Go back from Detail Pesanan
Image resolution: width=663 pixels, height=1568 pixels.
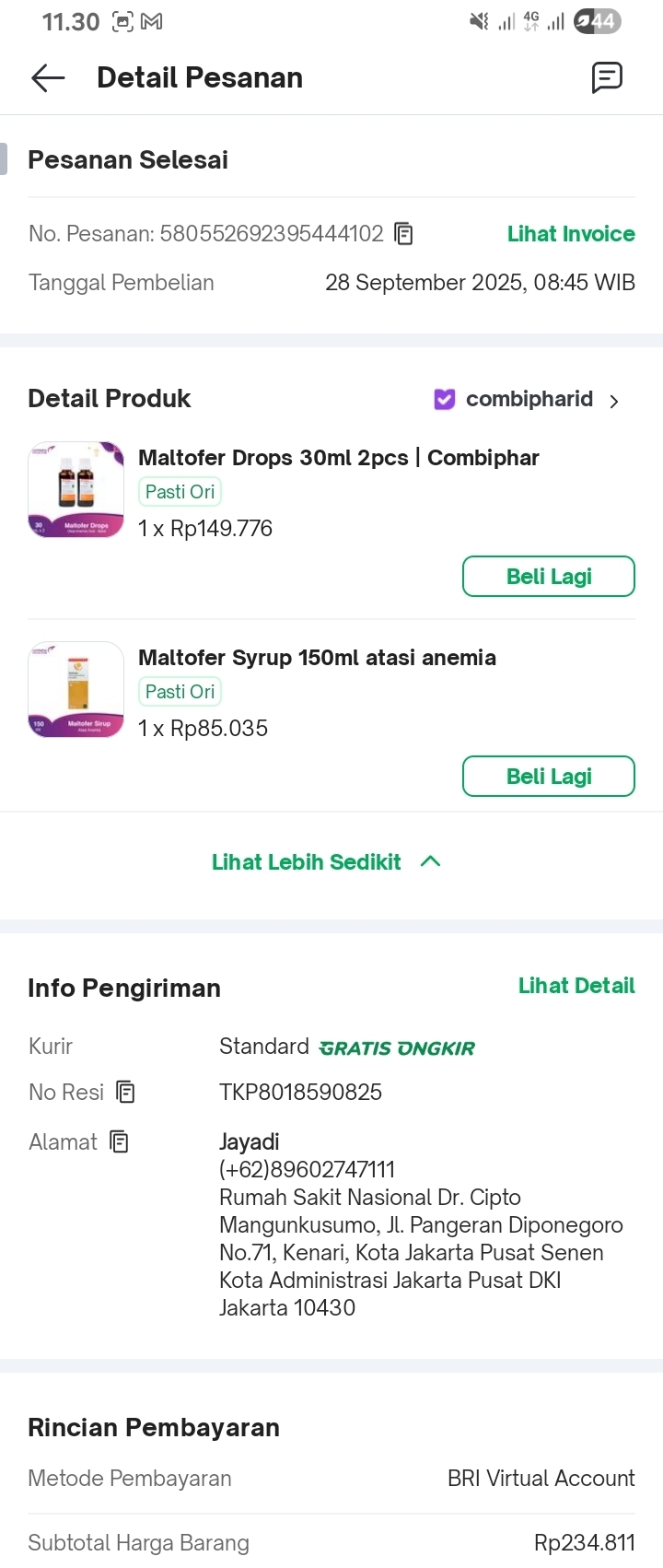(x=48, y=78)
